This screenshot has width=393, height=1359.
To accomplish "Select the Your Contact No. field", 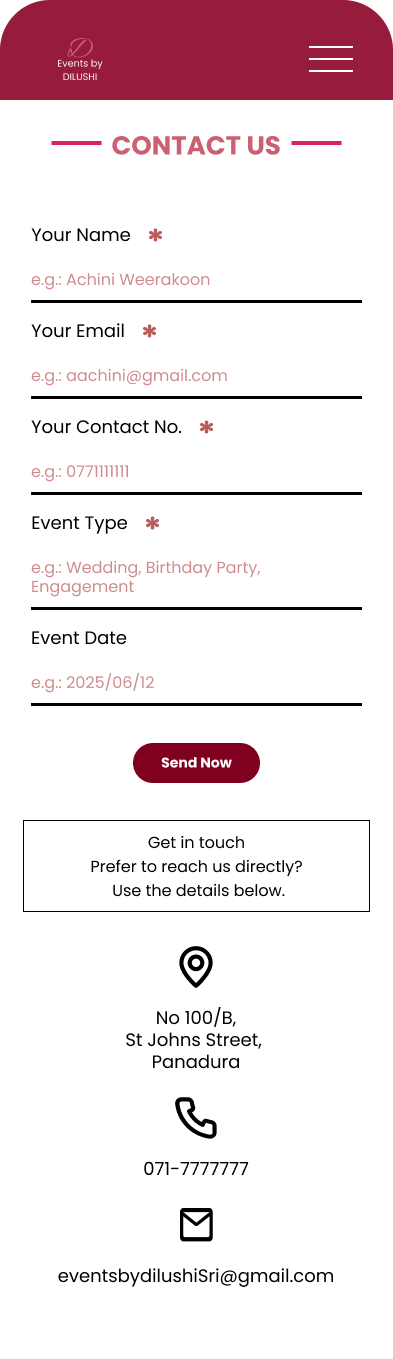I will coord(196,472).
